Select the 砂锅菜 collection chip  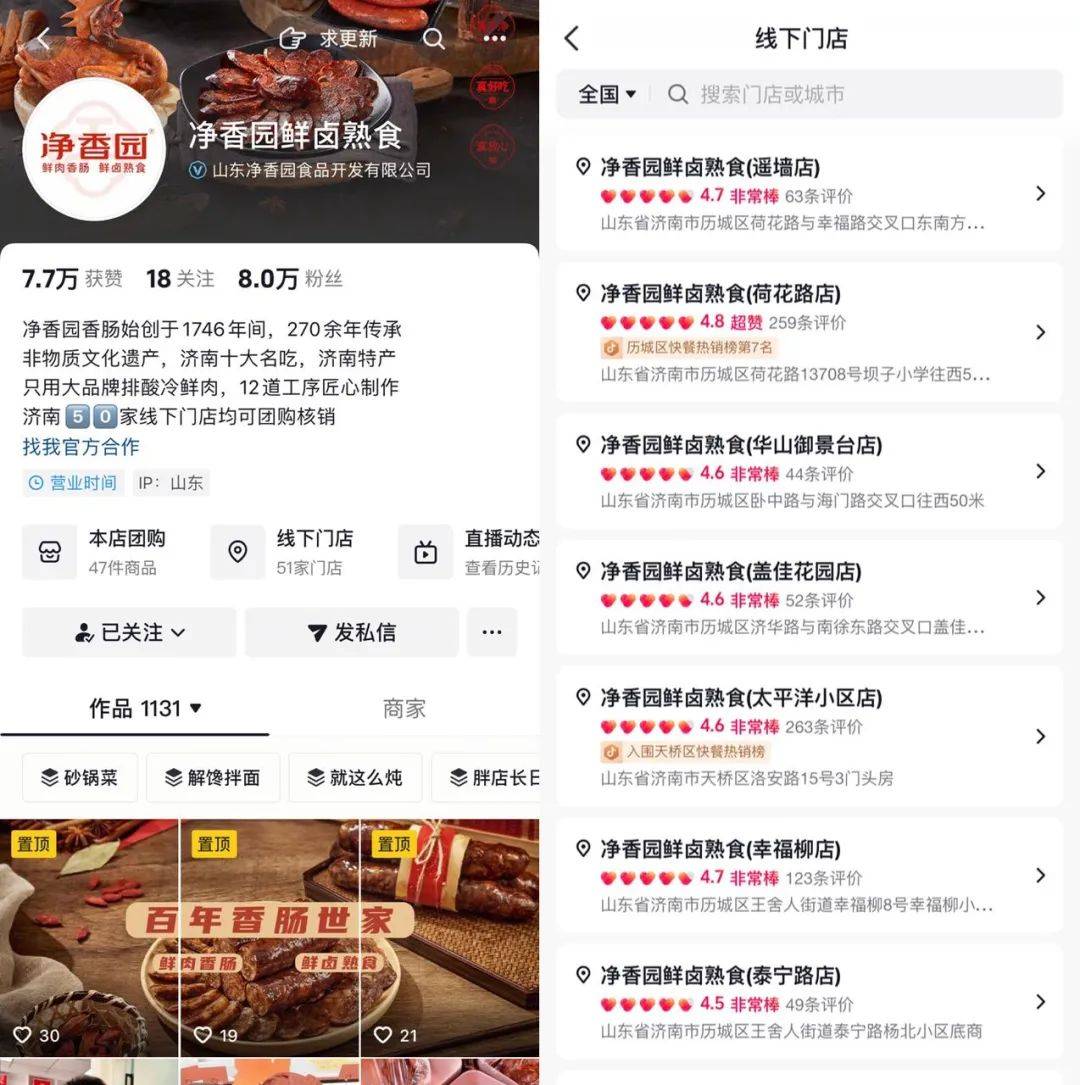[79, 777]
